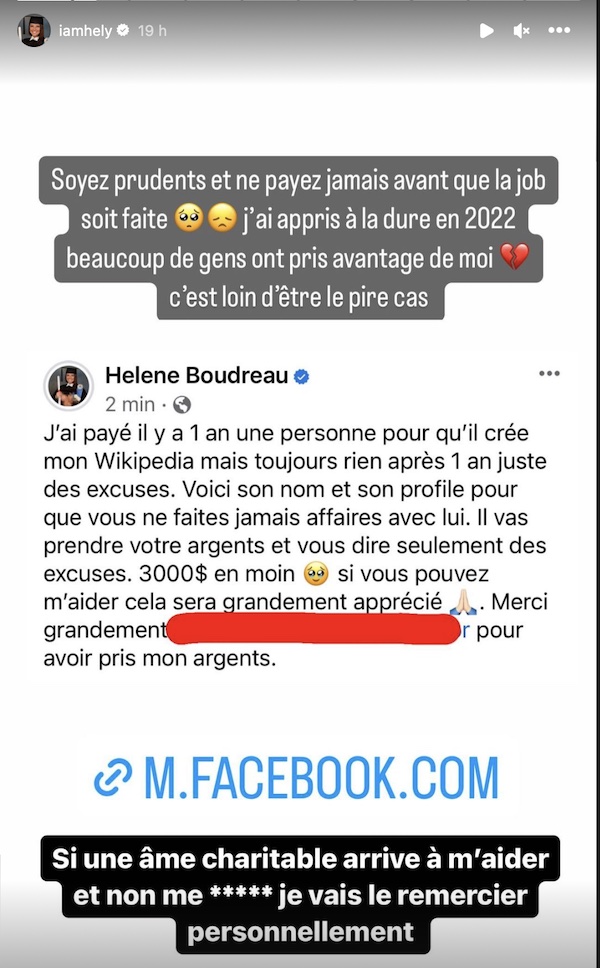Open the M.FACEBOOK.COM link sticker

click(295, 778)
